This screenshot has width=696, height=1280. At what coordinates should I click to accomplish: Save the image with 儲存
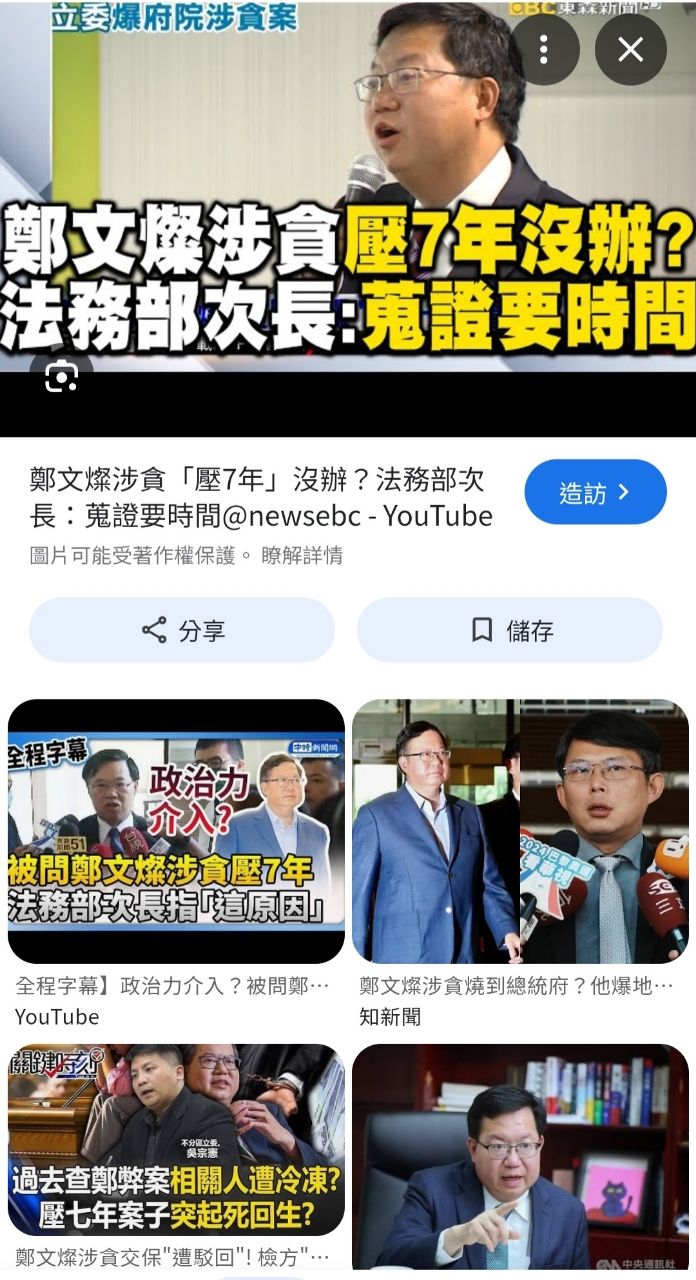click(x=510, y=630)
